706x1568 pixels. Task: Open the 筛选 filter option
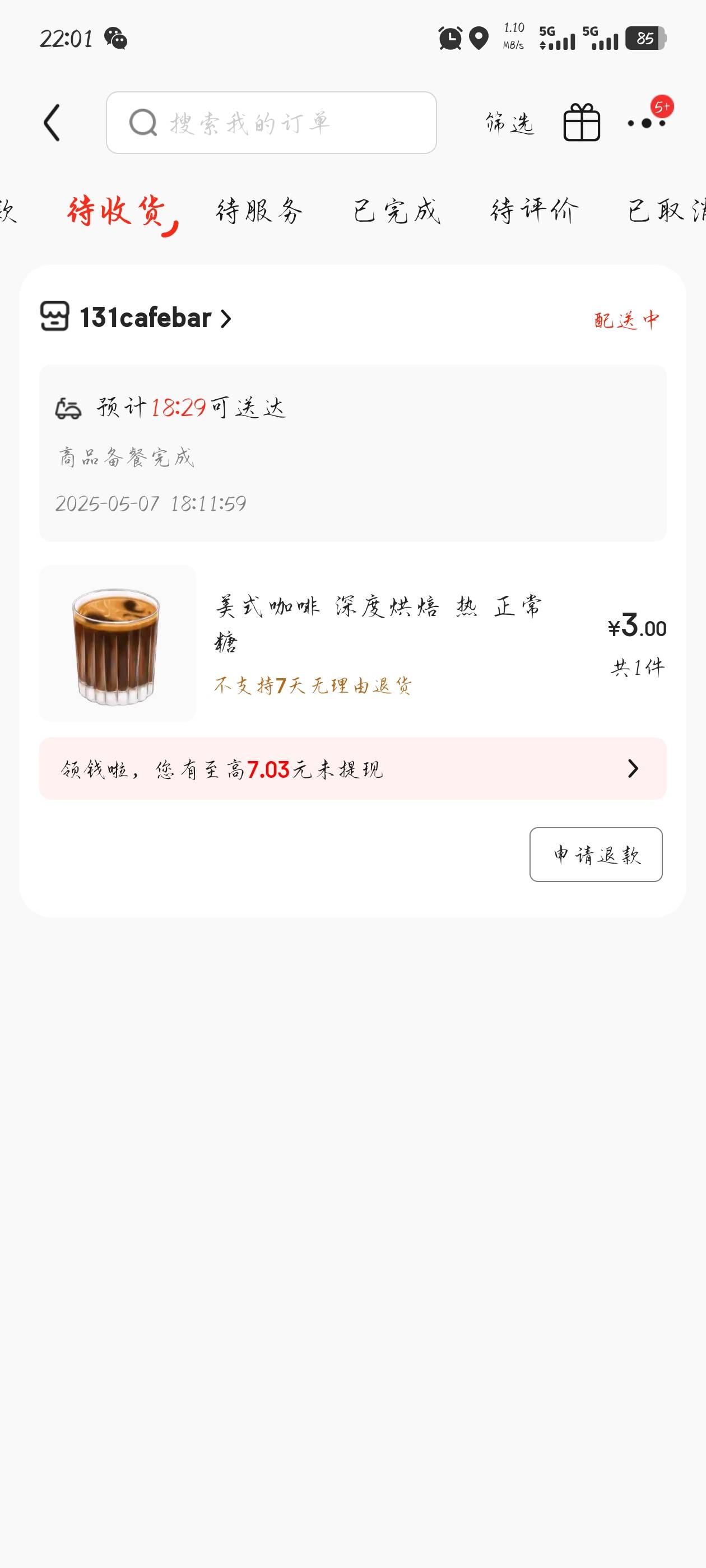[509, 124]
